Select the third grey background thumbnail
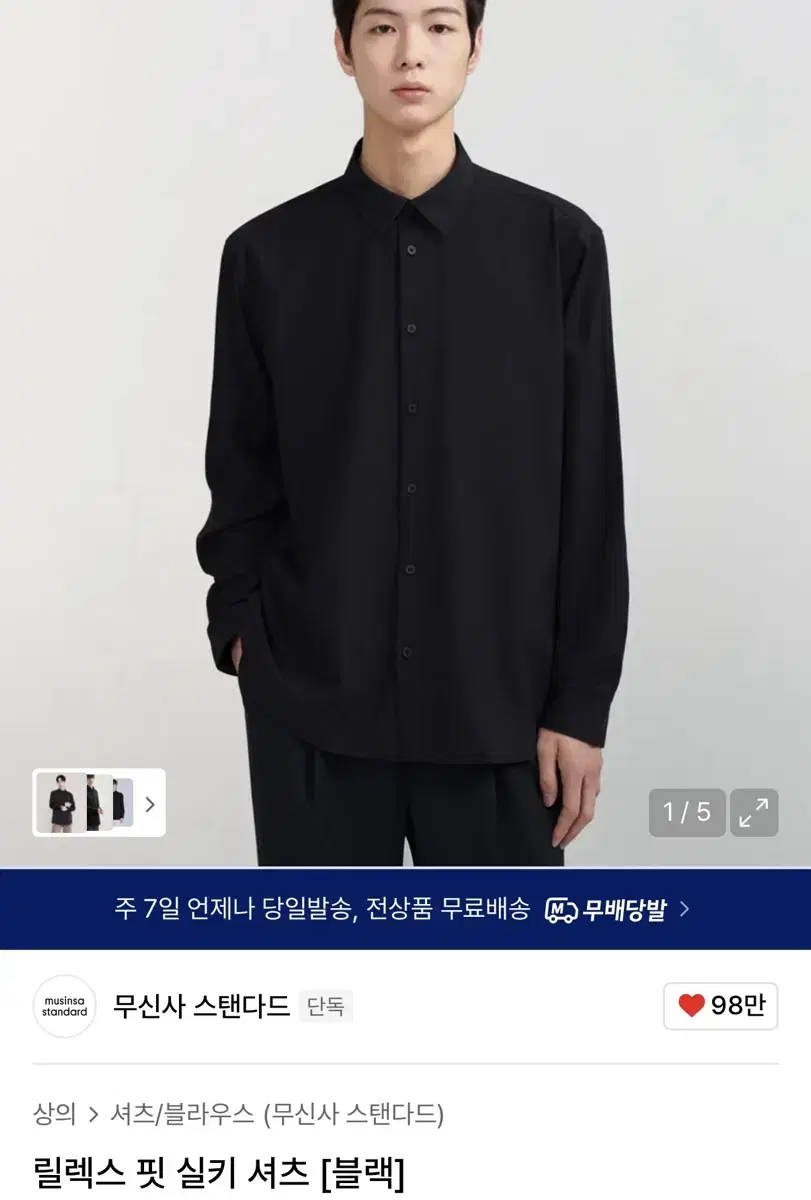 pyautogui.click(x=120, y=801)
